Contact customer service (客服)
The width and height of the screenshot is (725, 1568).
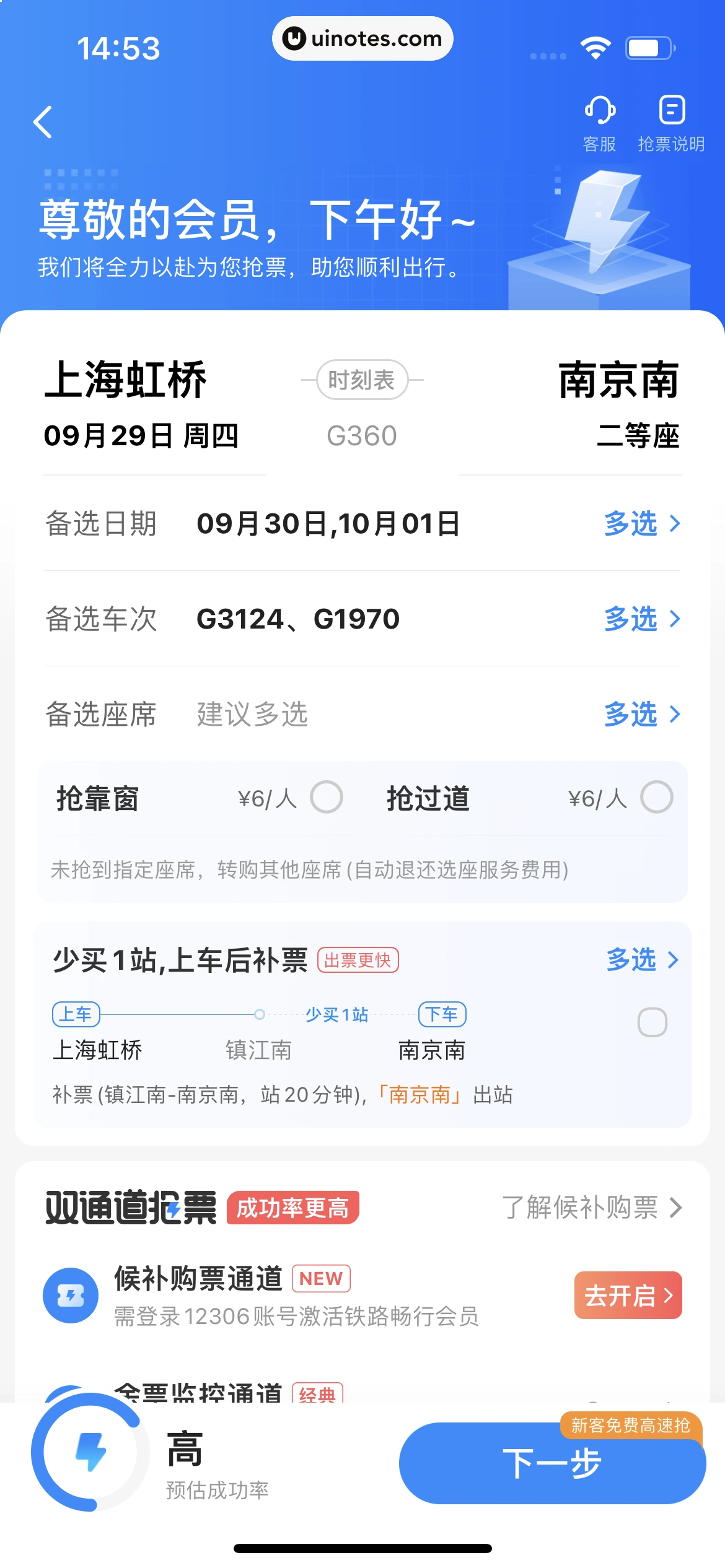(x=599, y=123)
